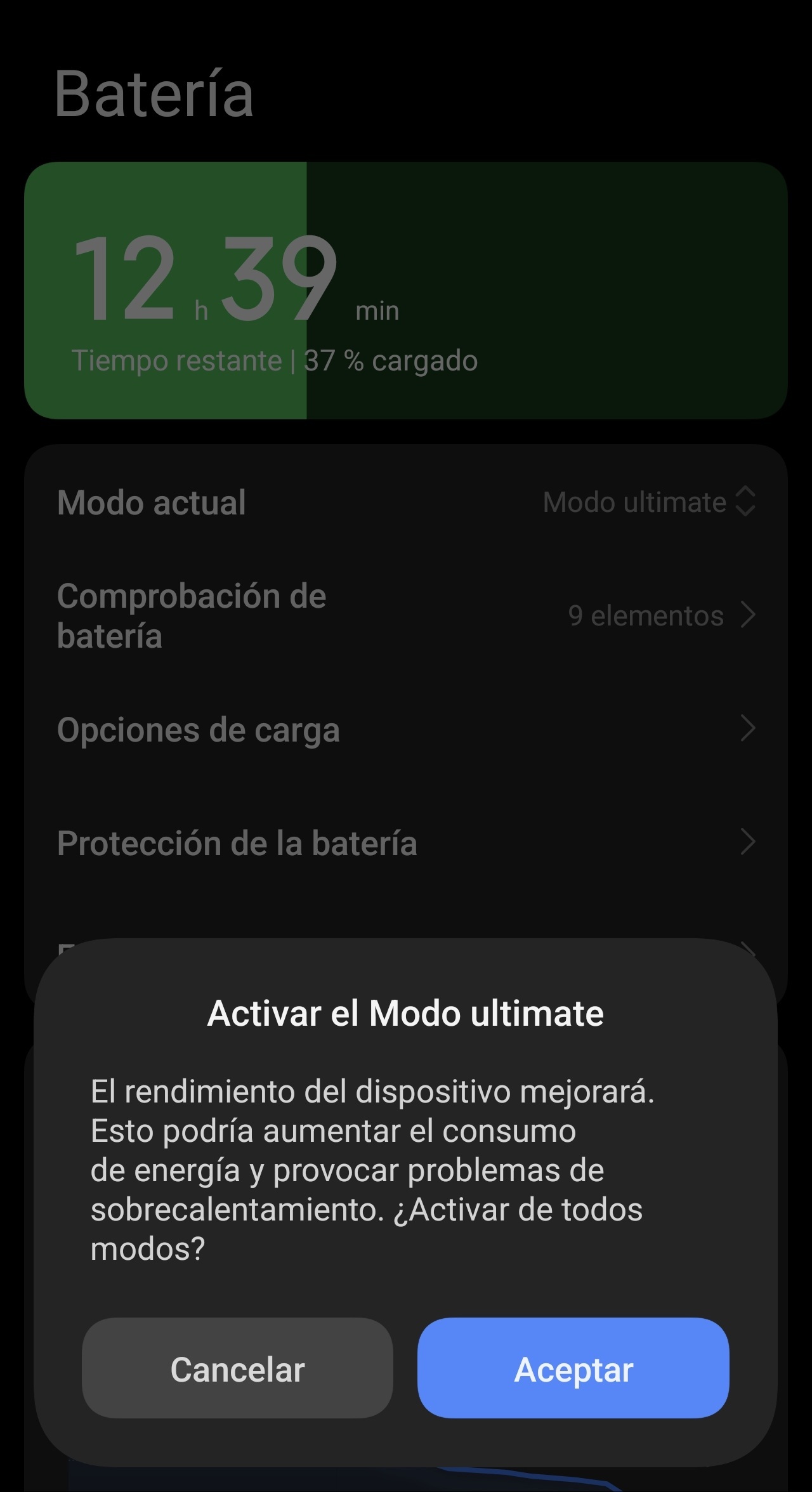Click the min unit label in the battery card
Image resolution: width=812 pixels, height=1492 pixels.
point(377,311)
